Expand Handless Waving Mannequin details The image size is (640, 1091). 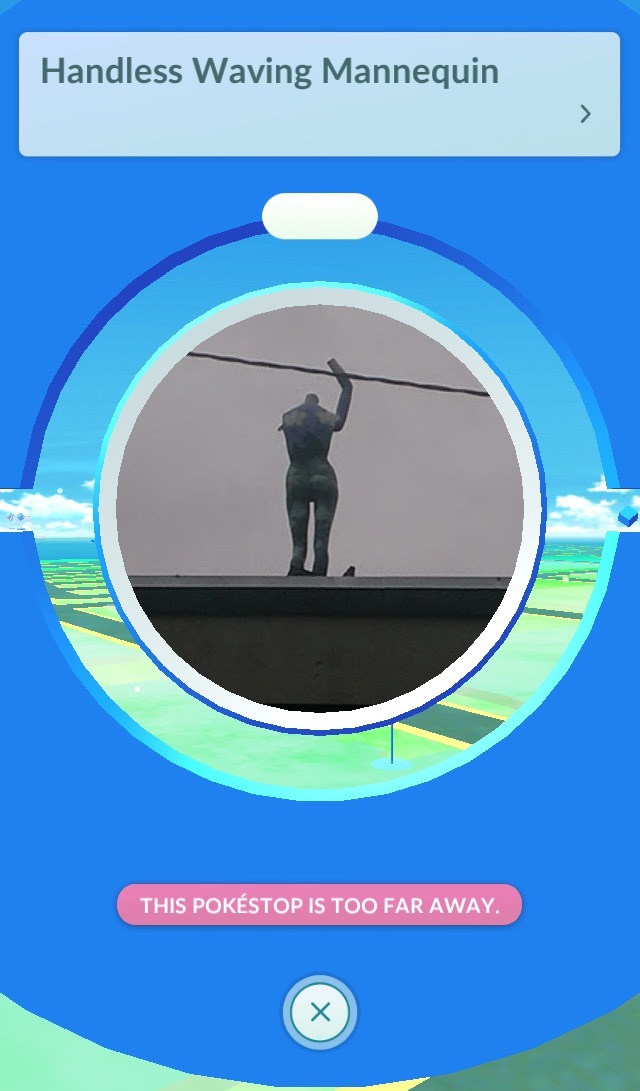[585, 114]
